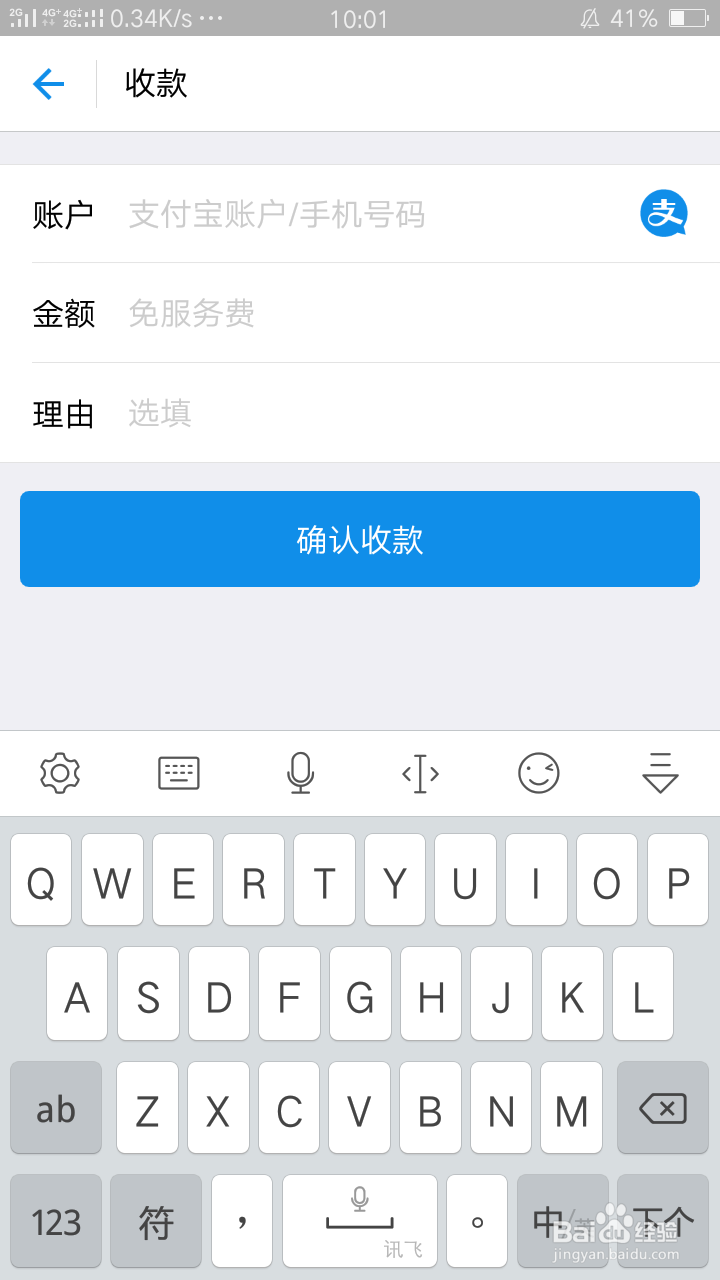Open the text cursor editing tool
720x1280 pixels.
[419, 773]
